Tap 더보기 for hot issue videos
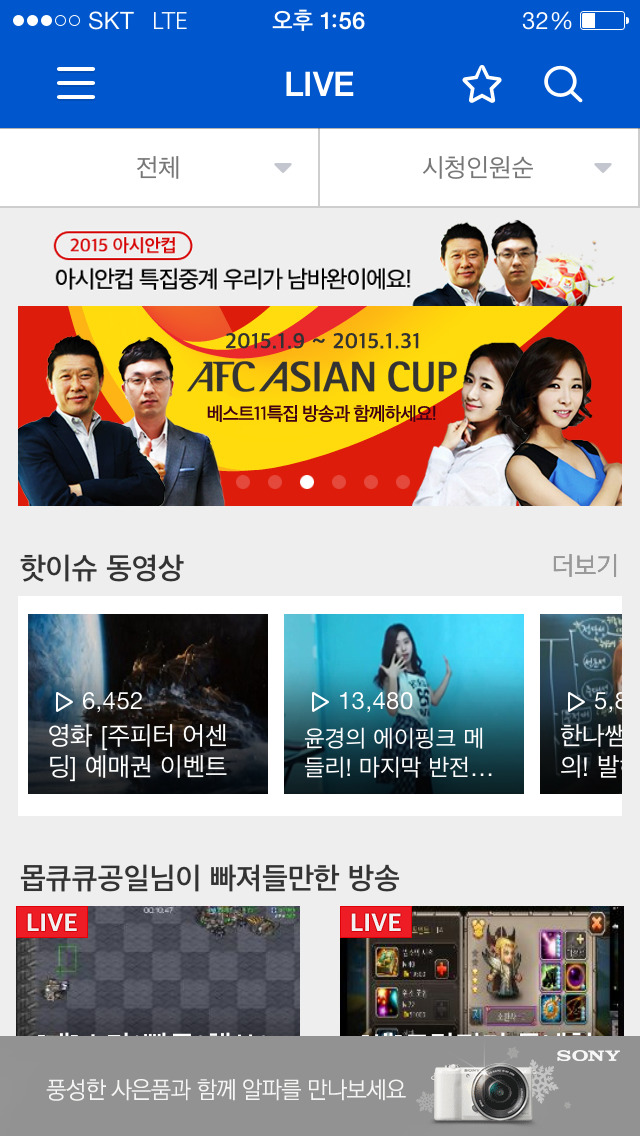640x1136 pixels. 585,565
